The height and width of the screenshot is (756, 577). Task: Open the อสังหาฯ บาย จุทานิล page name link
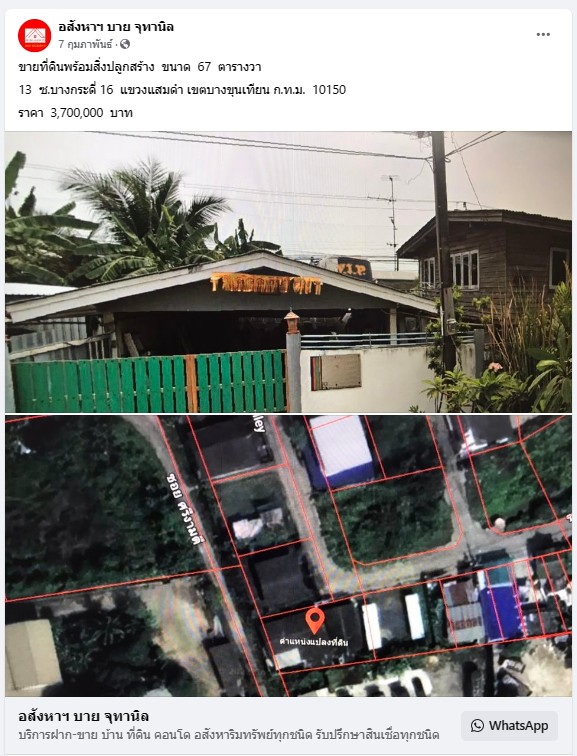pos(116,27)
